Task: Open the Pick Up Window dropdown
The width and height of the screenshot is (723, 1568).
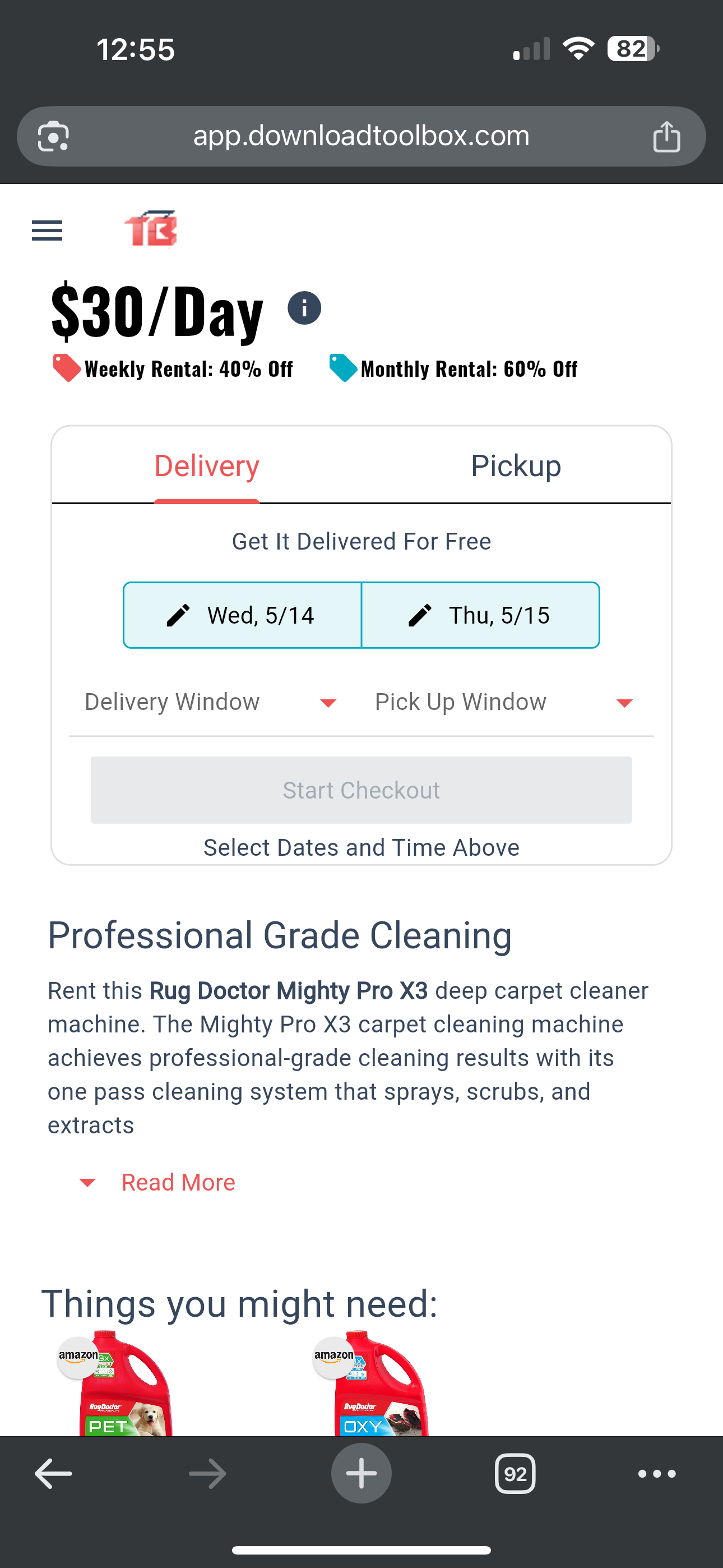Action: (504, 703)
